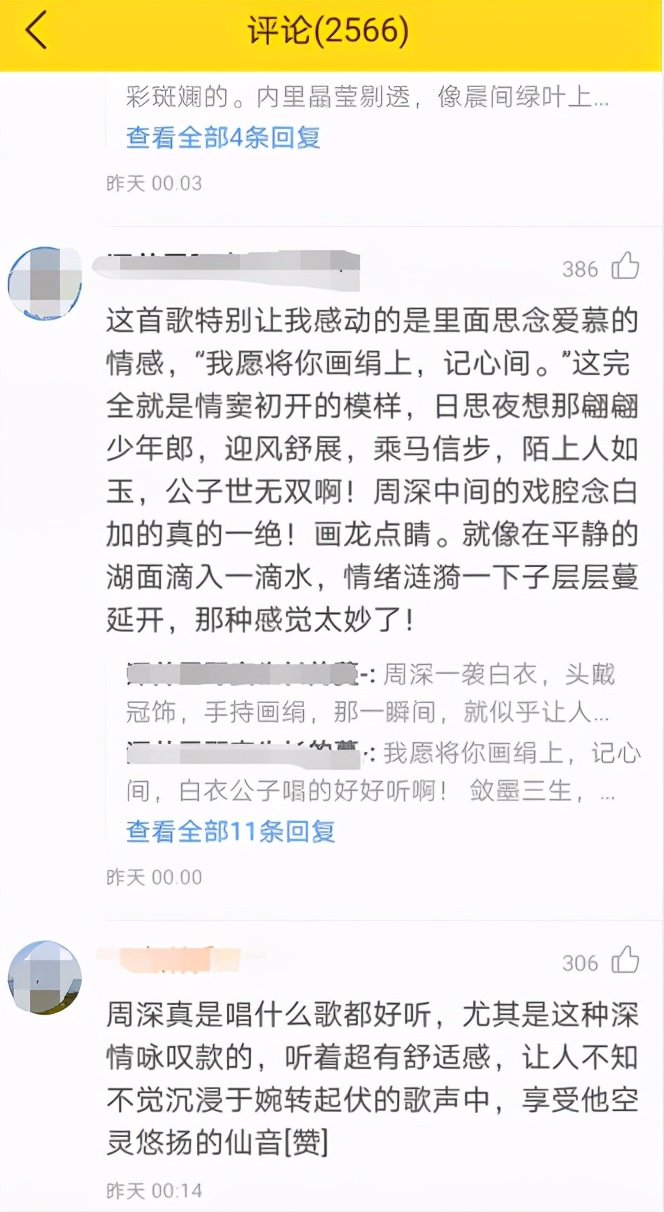Go back from the comments page
The width and height of the screenshot is (664, 1212).
pos(37,32)
